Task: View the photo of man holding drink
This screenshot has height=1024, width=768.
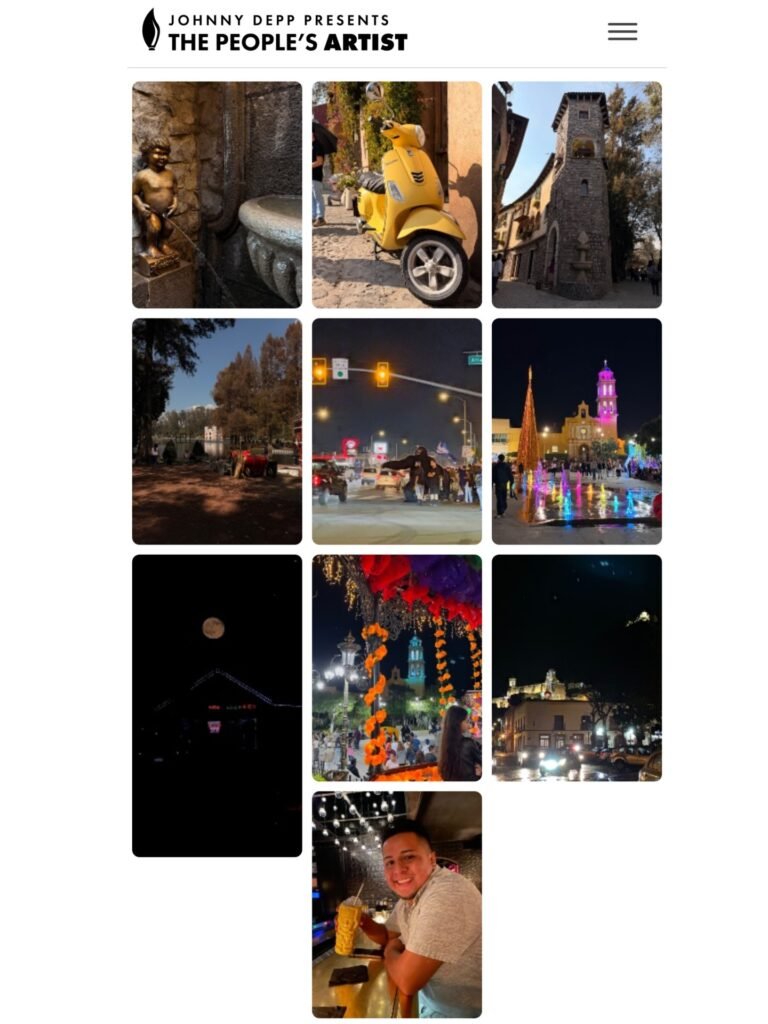Action: coord(397,904)
